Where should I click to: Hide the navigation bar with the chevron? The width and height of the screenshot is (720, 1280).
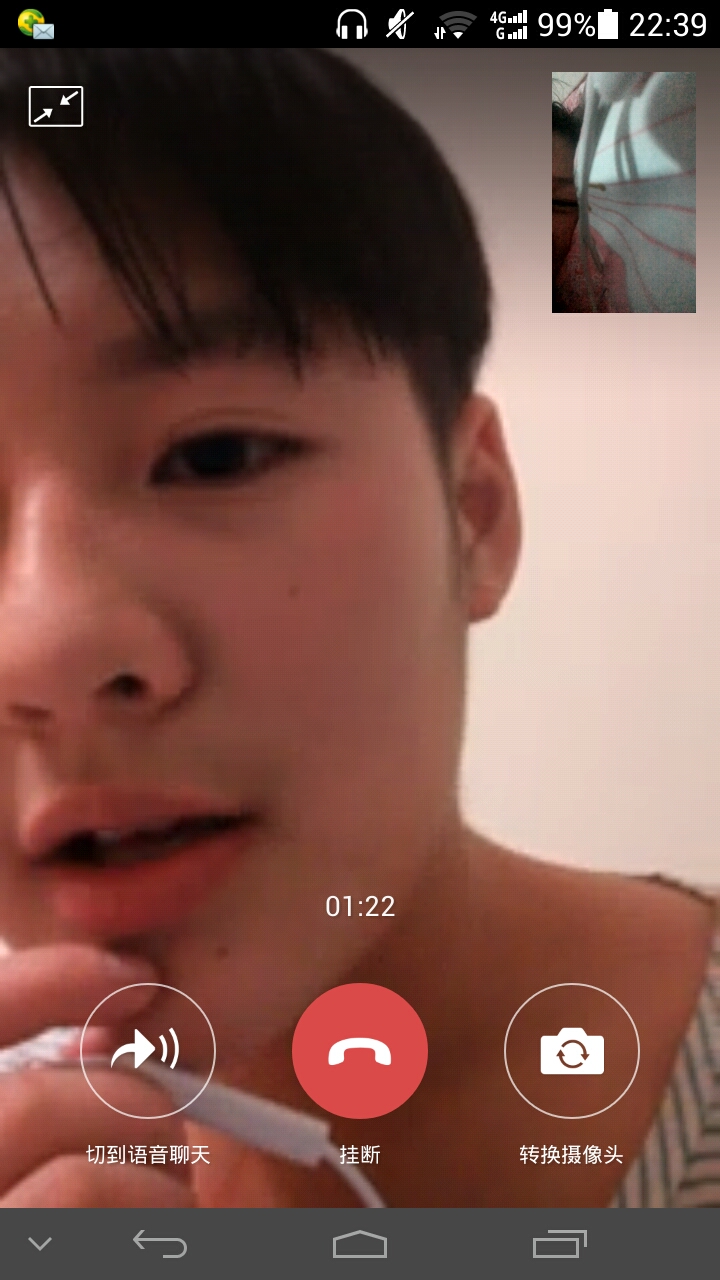40,1244
